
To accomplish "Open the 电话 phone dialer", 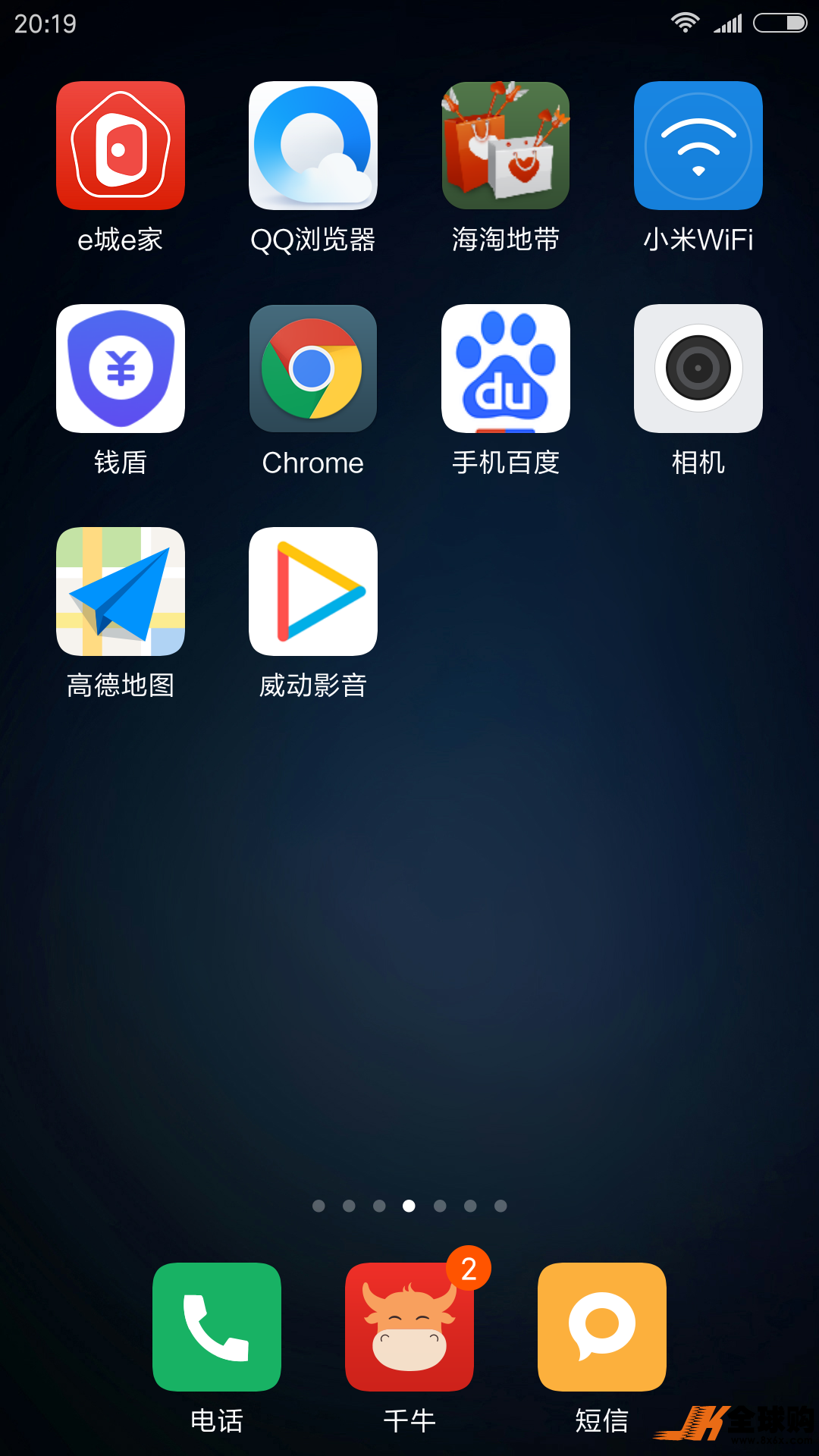I will [x=217, y=1327].
